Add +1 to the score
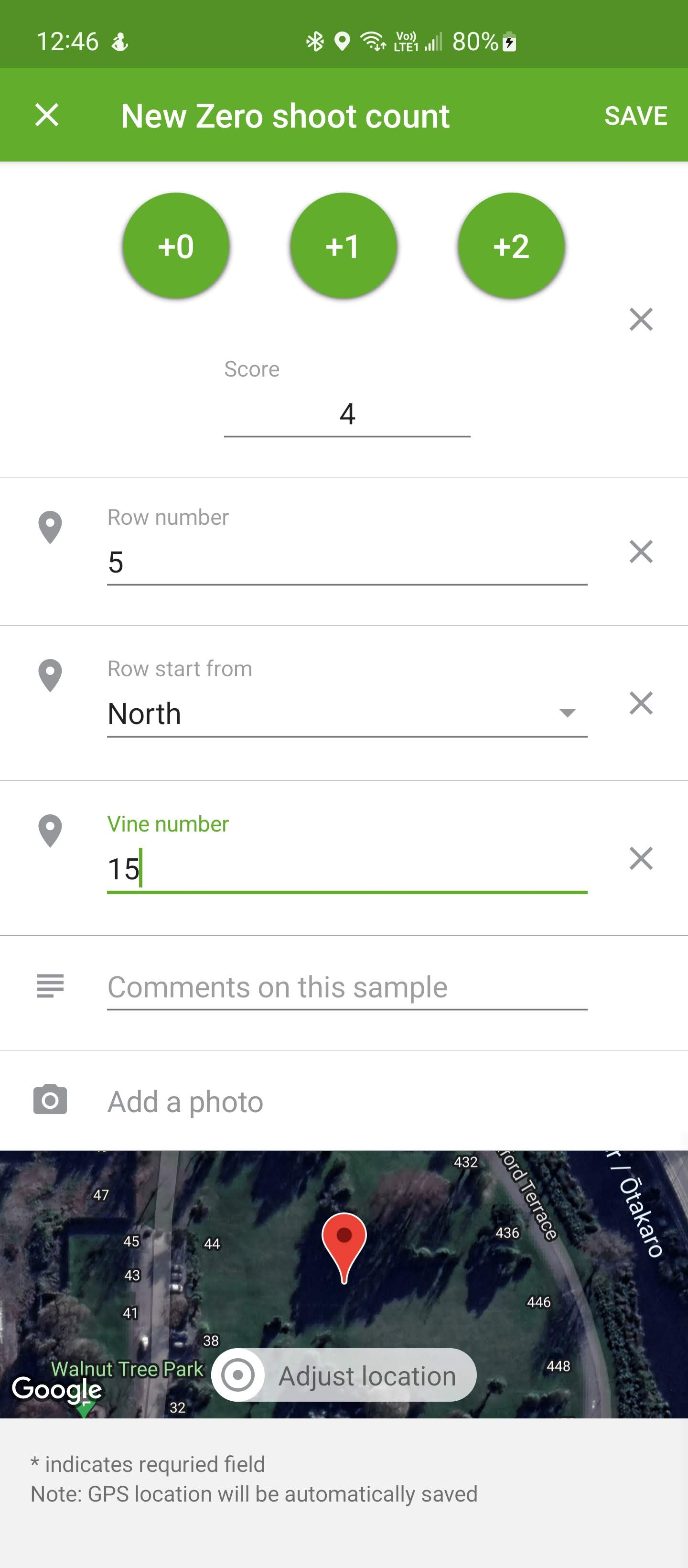Image resolution: width=688 pixels, height=1568 pixels. point(344,246)
